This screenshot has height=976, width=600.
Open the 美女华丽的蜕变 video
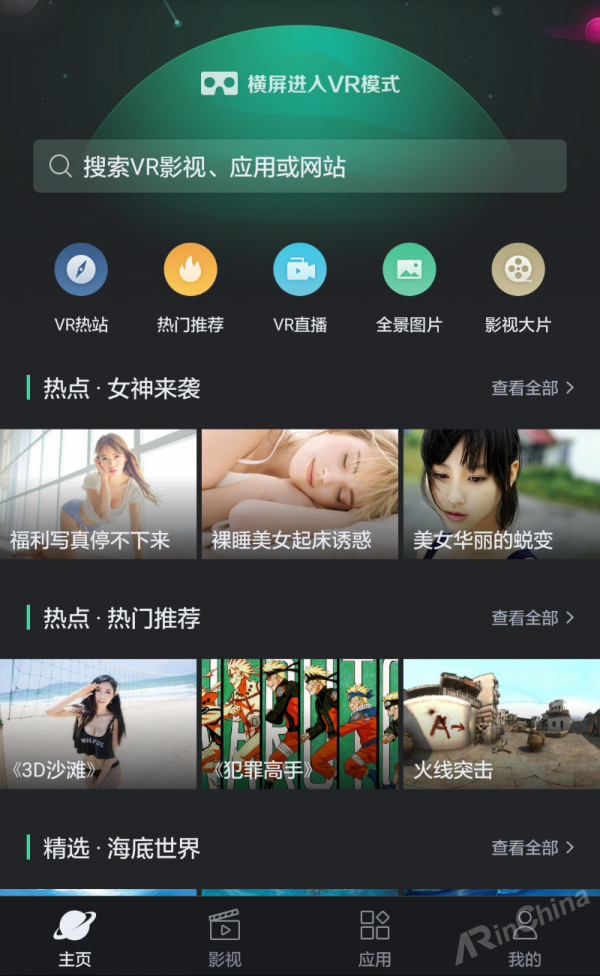tap(501, 494)
